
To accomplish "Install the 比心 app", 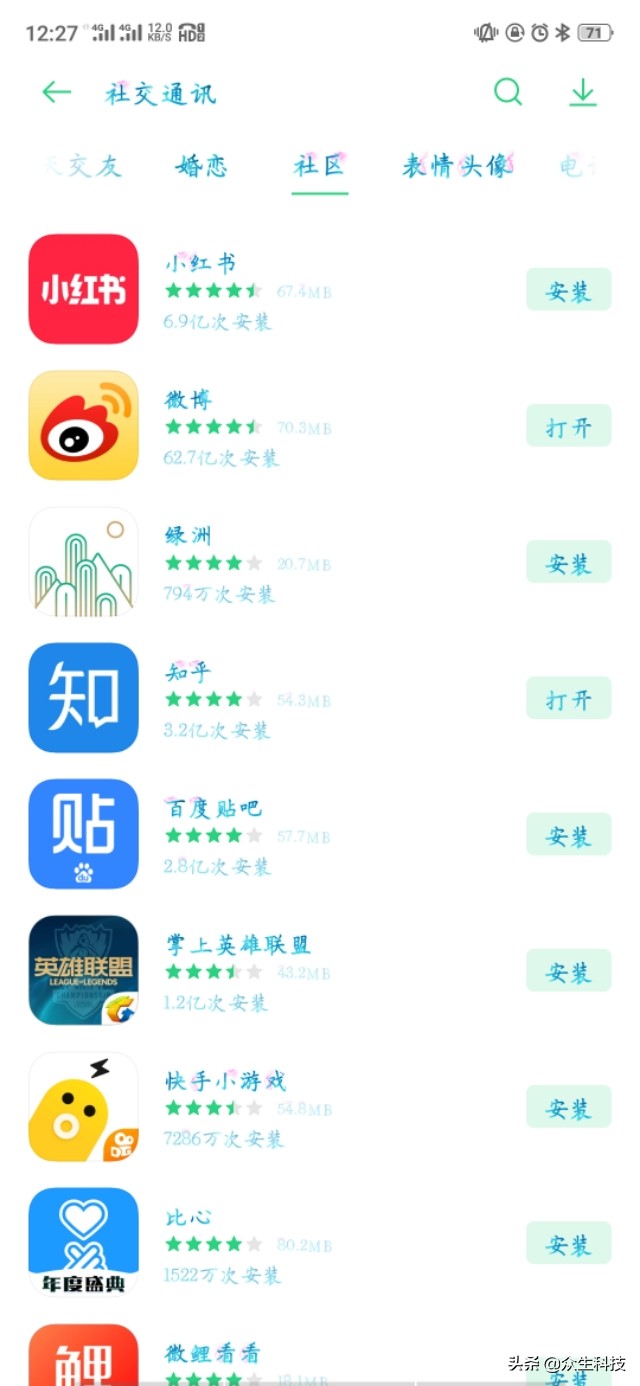I will pyautogui.click(x=568, y=1243).
